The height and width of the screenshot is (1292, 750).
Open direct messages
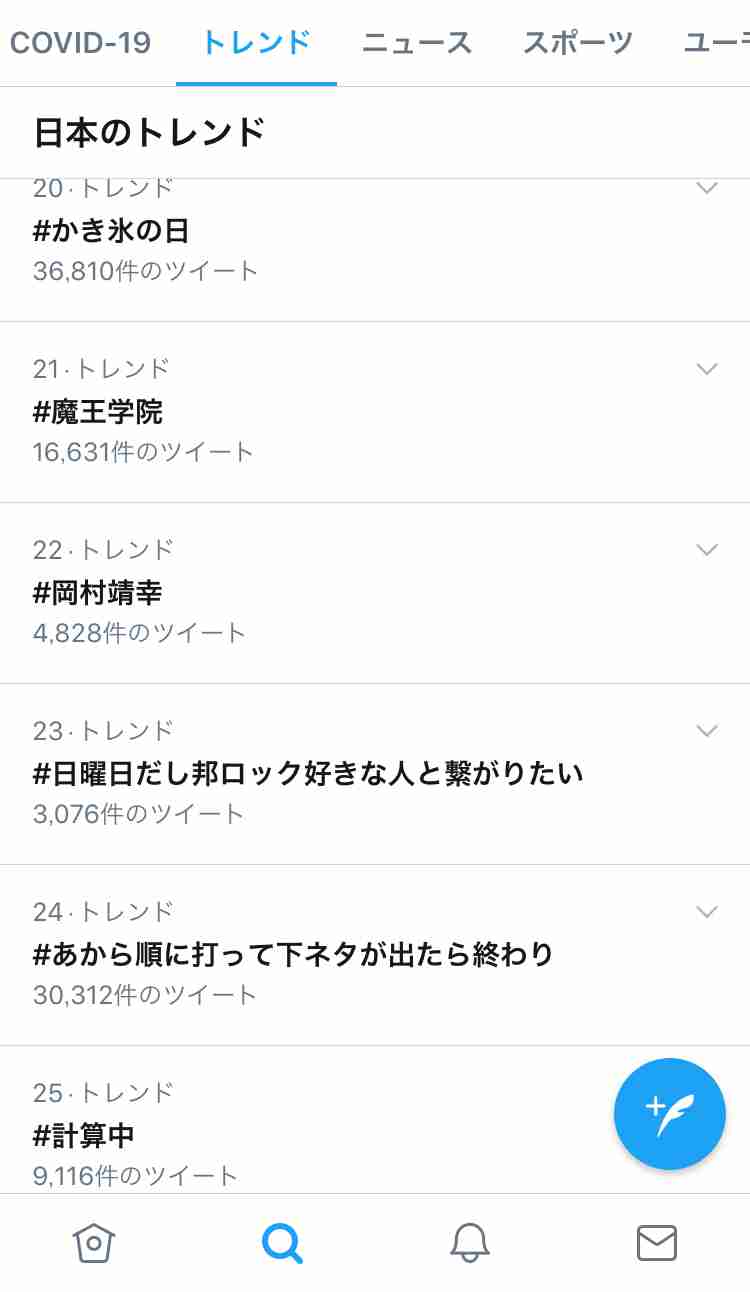pos(657,1243)
